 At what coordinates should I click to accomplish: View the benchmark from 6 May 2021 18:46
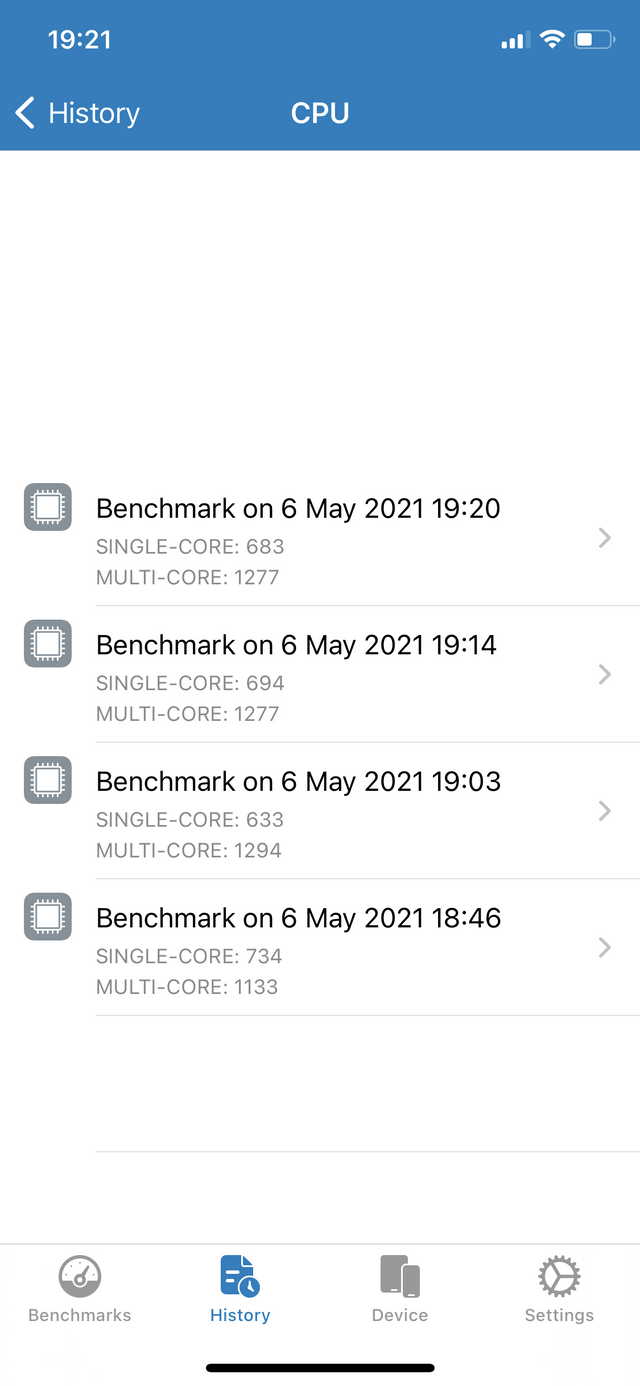[320, 948]
